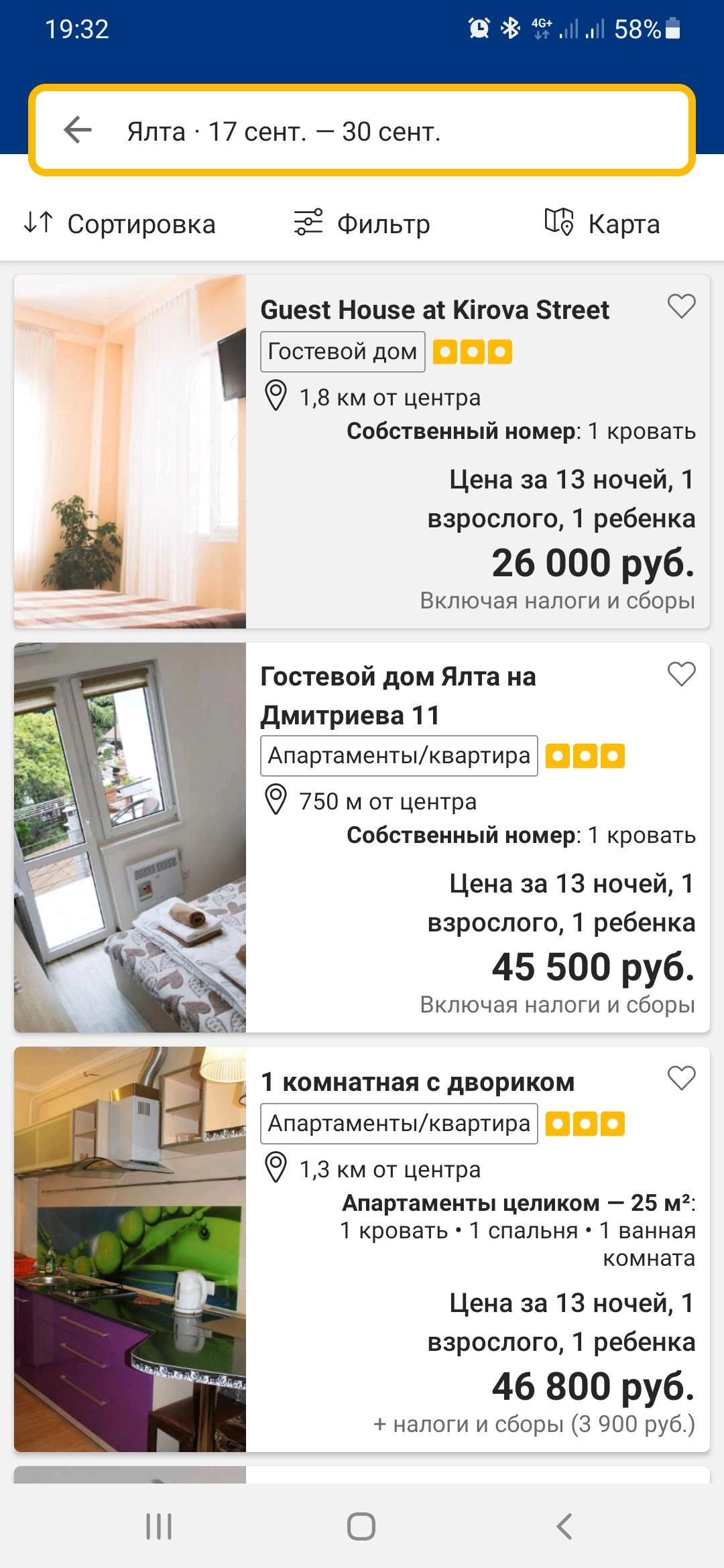Tap the three-star rating on Kirova Street listing
724x1568 pixels.
pos(473,350)
